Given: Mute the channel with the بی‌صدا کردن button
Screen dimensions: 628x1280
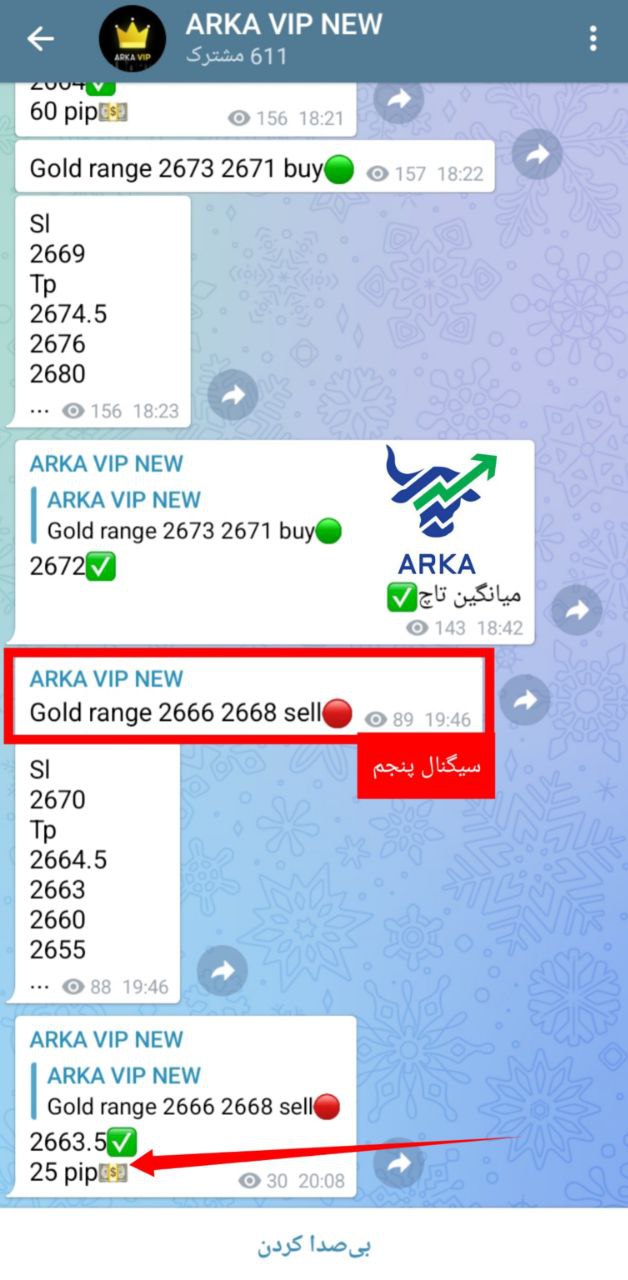Looking at the screenshot, I should (314, 1246).
